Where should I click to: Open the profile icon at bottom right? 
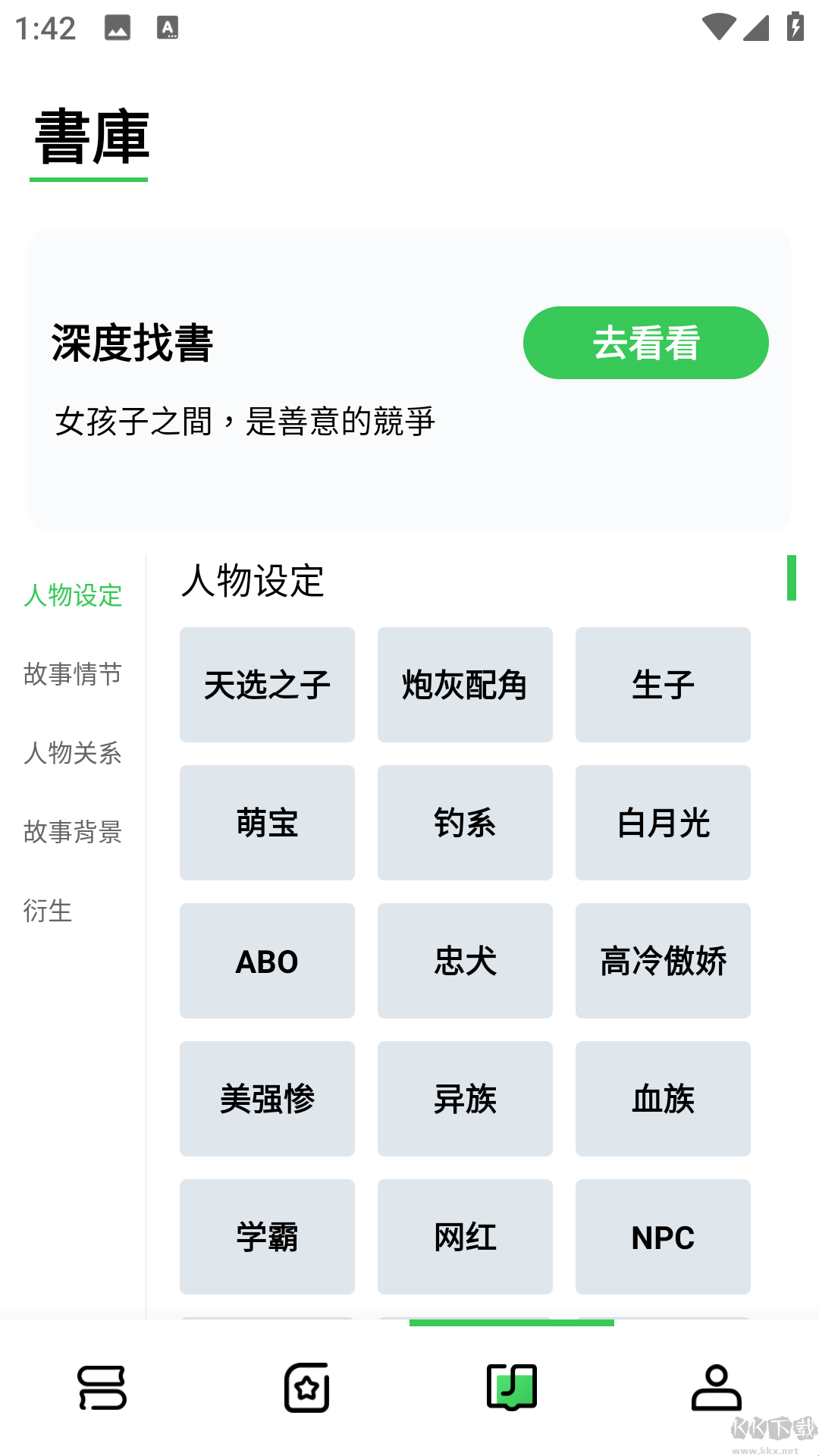click(x=717, y=1401)
